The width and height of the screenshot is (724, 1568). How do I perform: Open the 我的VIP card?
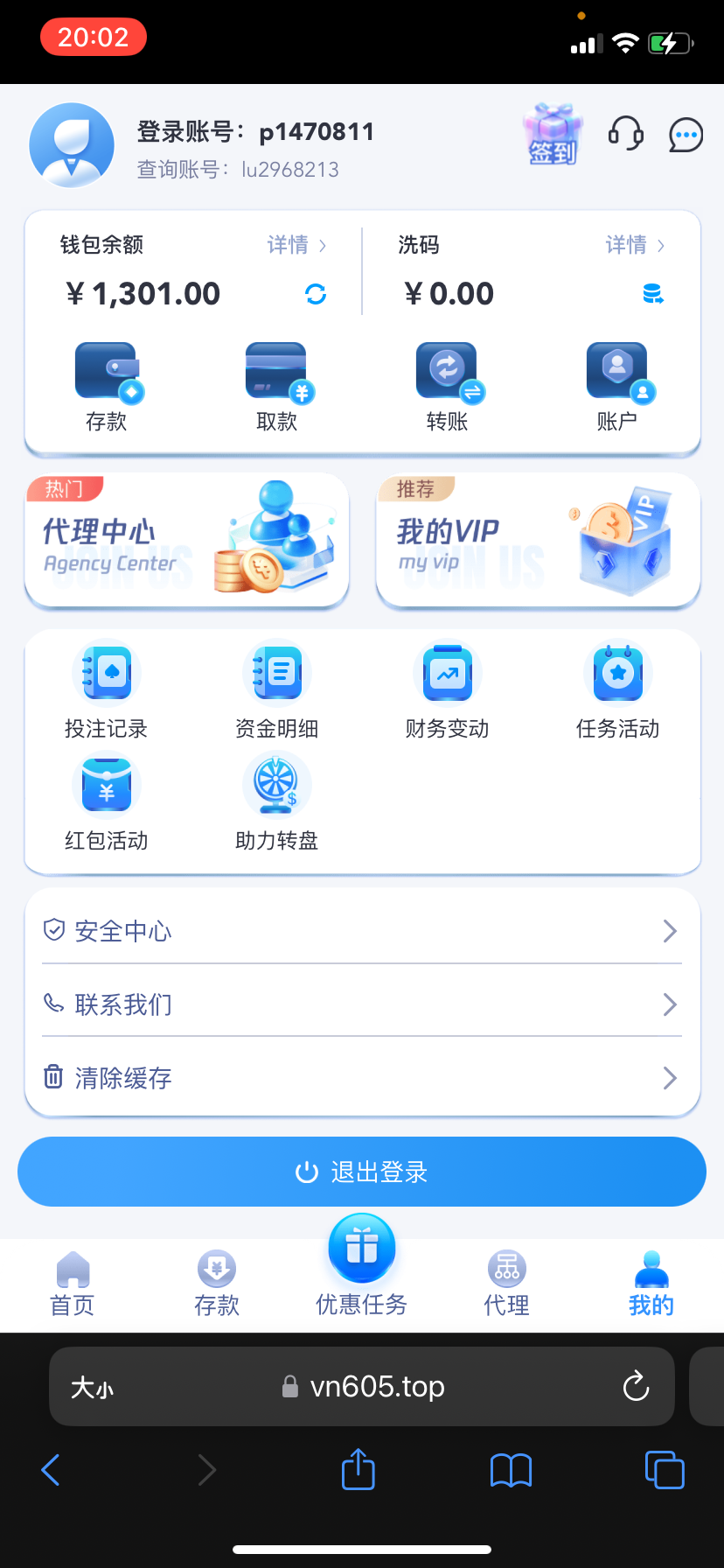point(538,540)
